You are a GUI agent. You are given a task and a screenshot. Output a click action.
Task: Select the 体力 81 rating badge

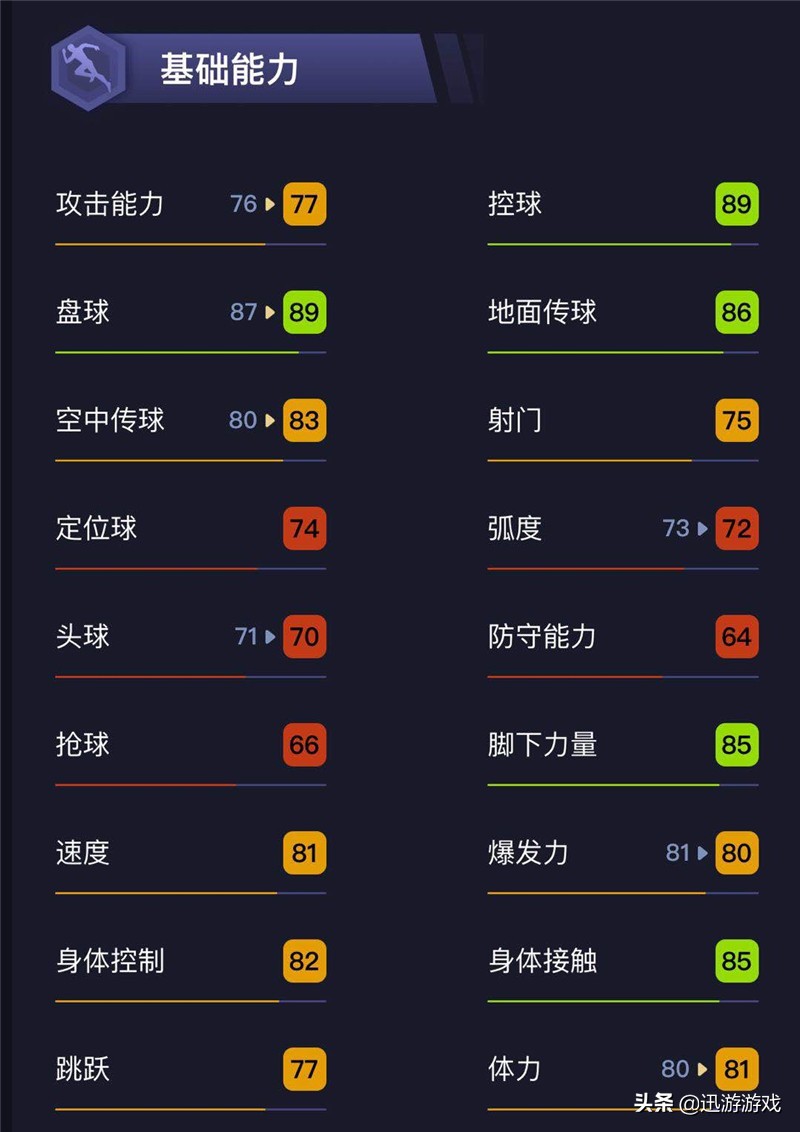pyautogui.click(x=736, y=1069)
